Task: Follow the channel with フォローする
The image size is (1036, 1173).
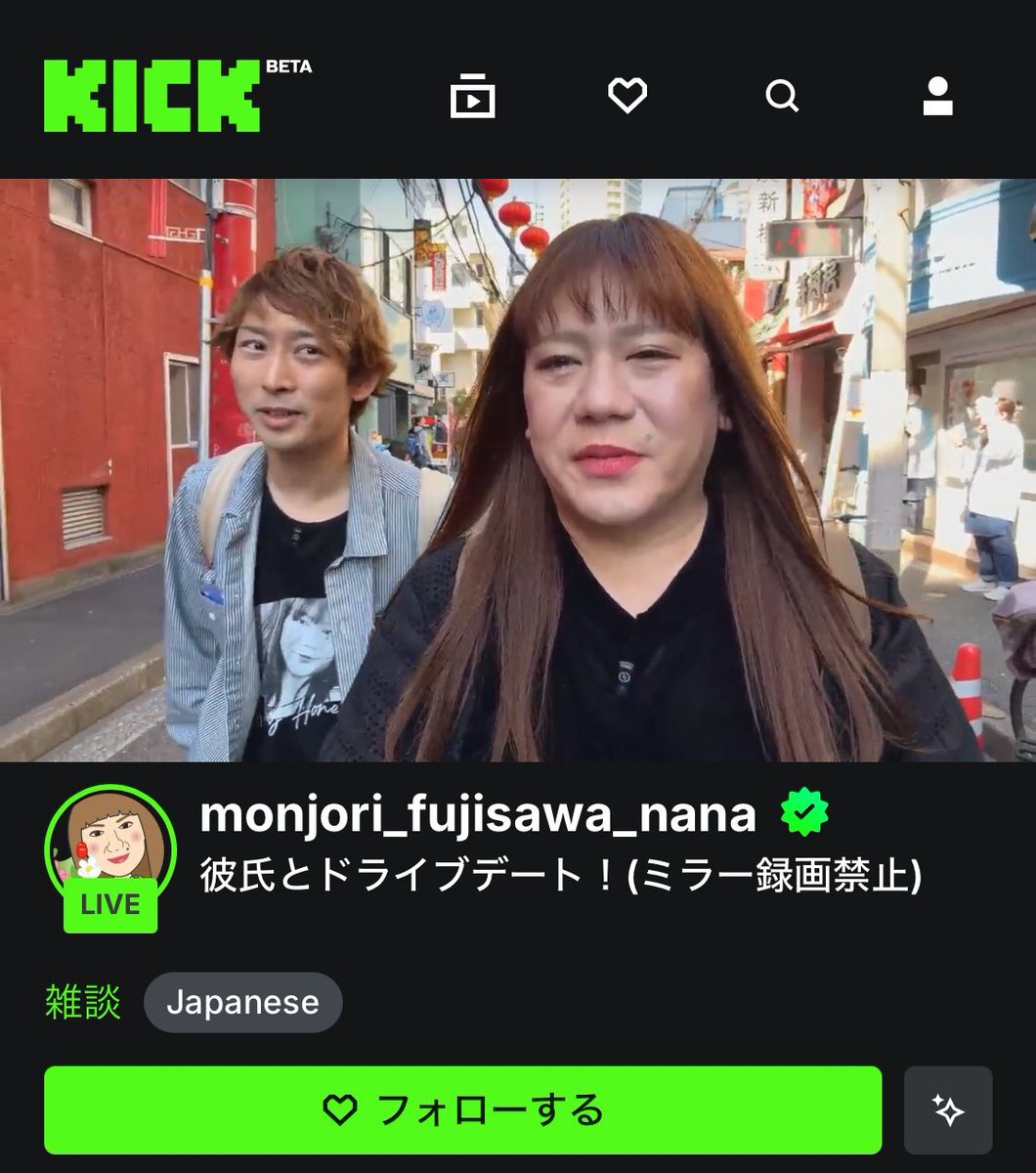Action: (462, 1110)
